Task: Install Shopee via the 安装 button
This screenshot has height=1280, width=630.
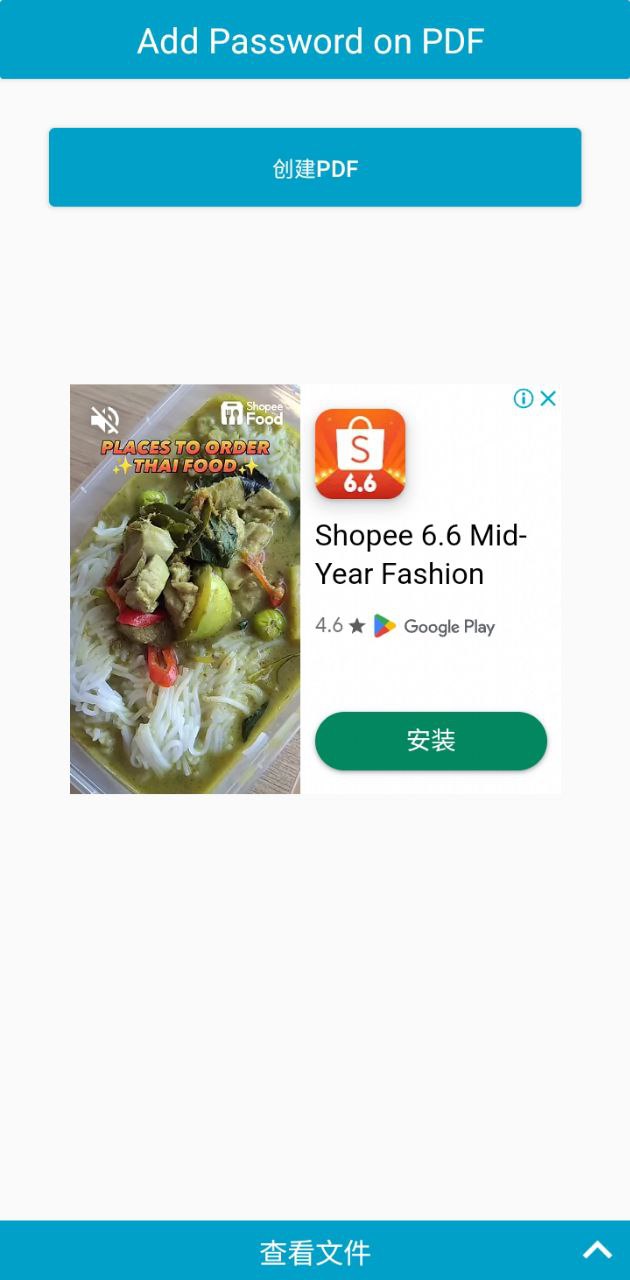Action: point(430,741)
